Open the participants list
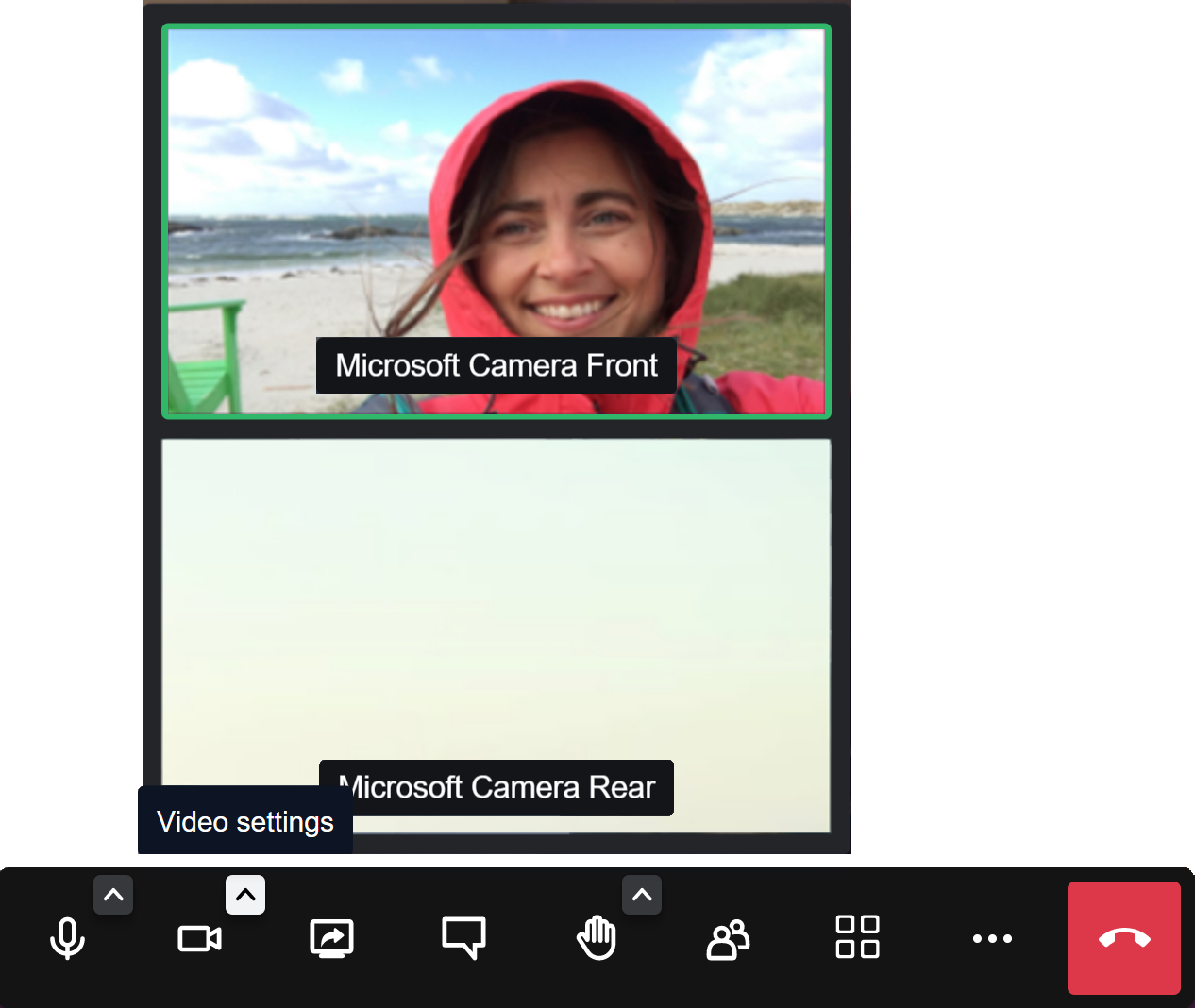The image size is (1195, 1008). tap(728, 938)
